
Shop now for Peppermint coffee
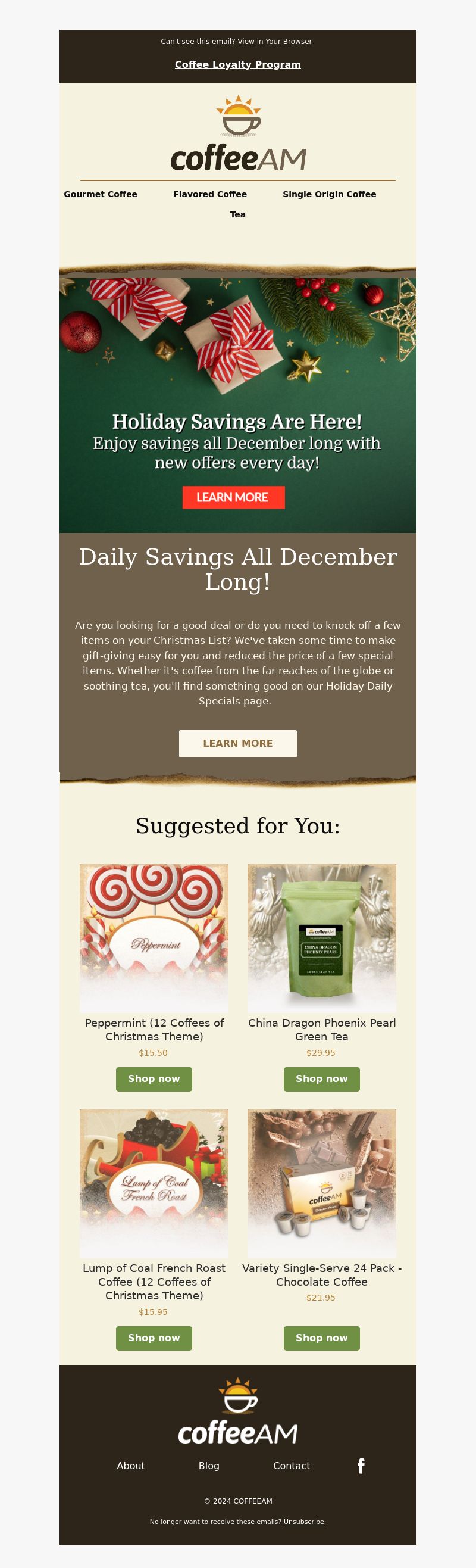(154, 1078)
